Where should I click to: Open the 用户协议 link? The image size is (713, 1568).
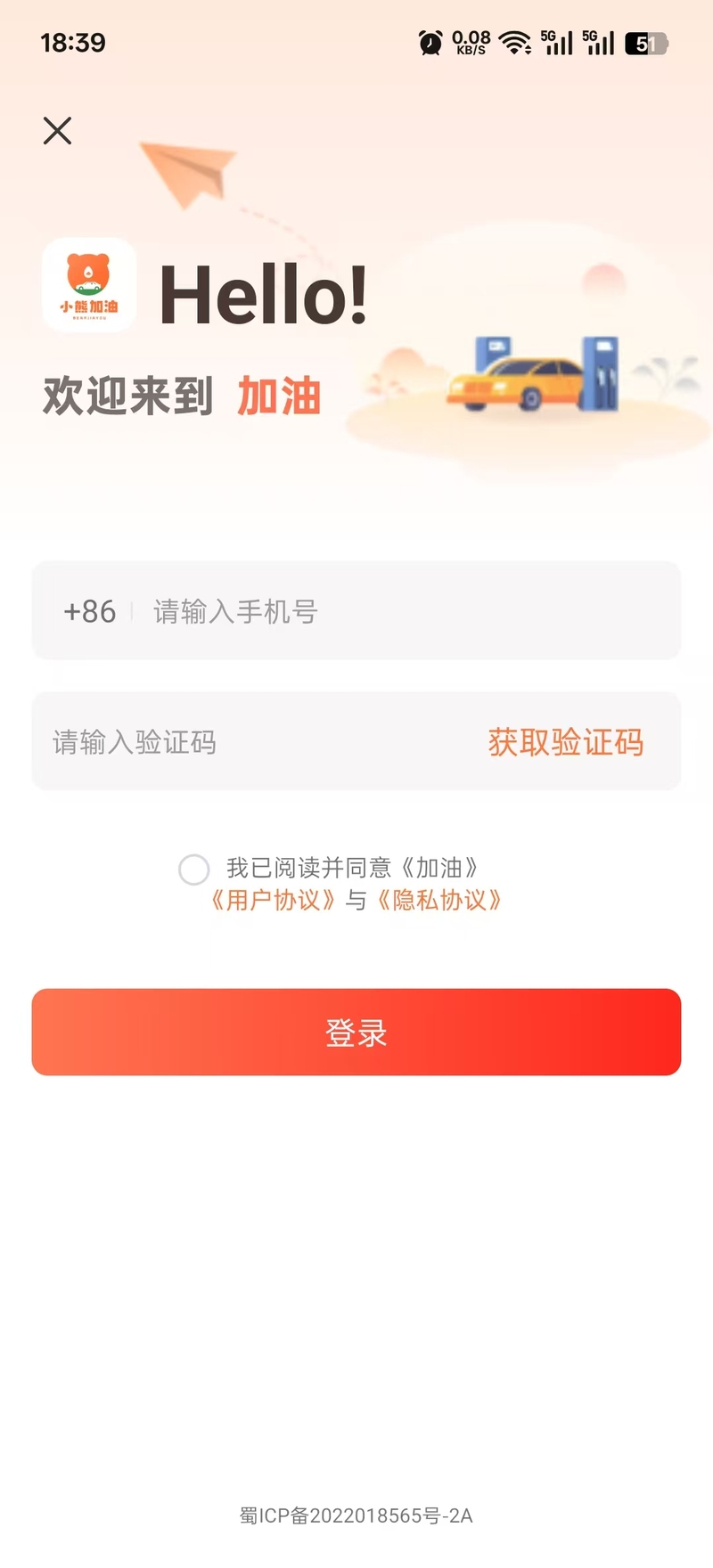273,900
